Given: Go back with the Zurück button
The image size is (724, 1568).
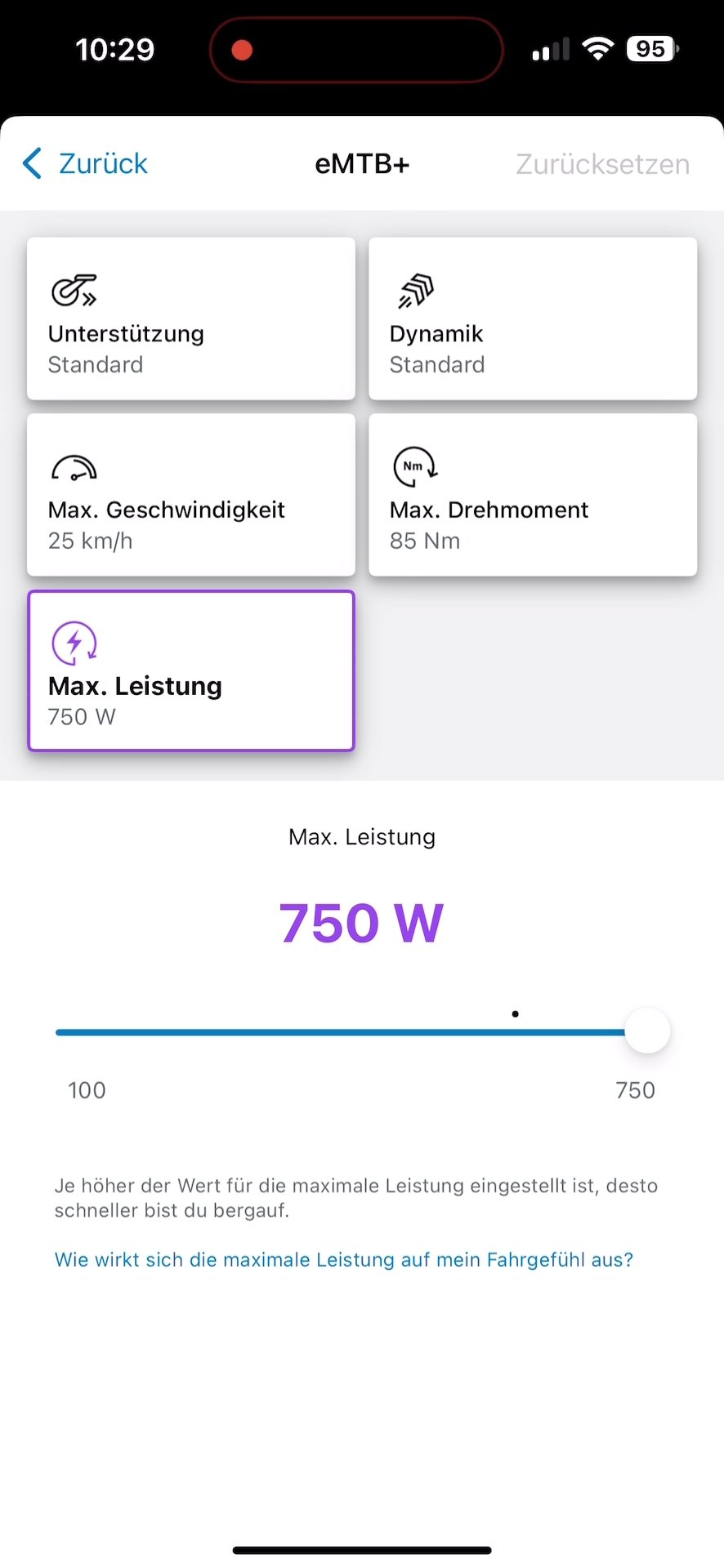Looking at the screenshot, I should tap(86, 164).
